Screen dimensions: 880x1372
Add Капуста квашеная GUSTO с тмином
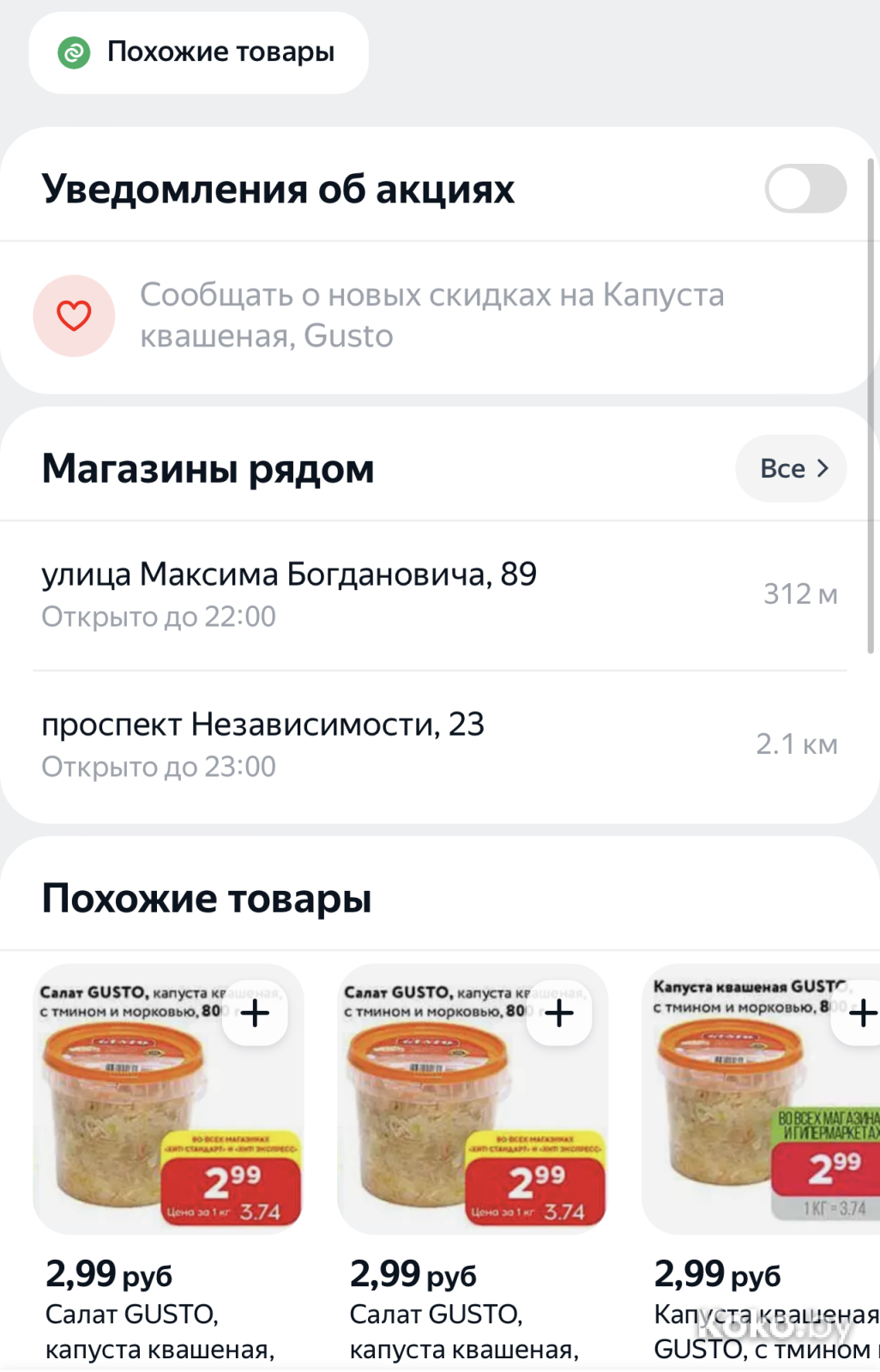pos(861,1014)
